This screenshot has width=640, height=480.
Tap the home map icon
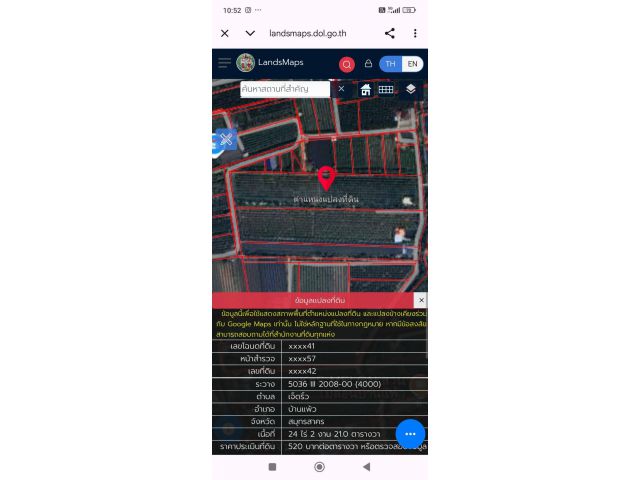pos(366,89)
